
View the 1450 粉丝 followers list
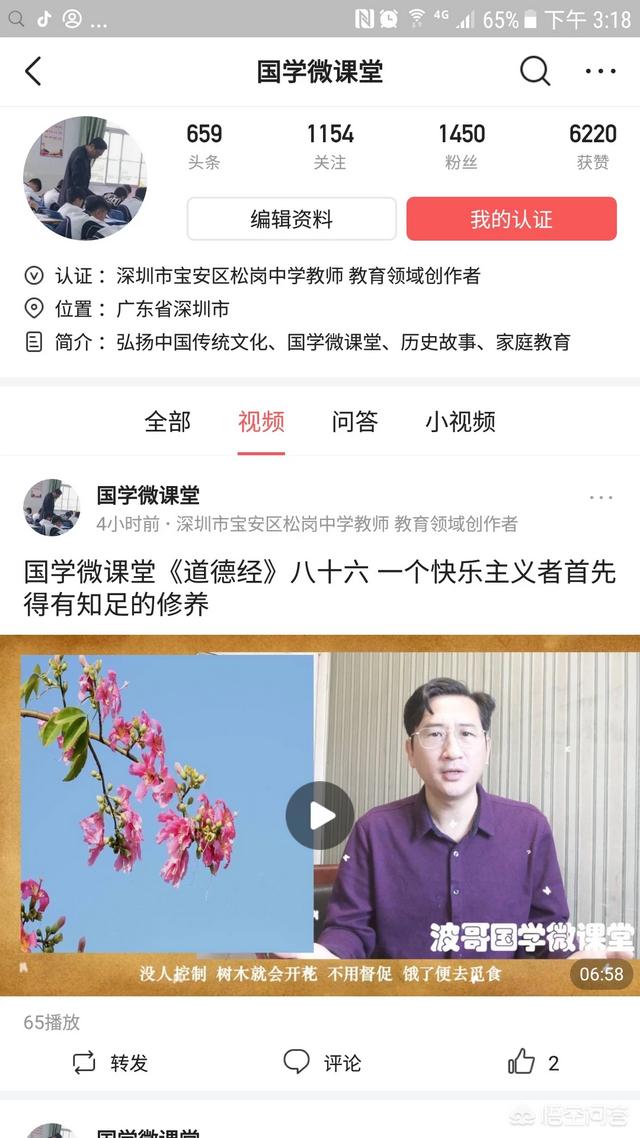point(461,146)
